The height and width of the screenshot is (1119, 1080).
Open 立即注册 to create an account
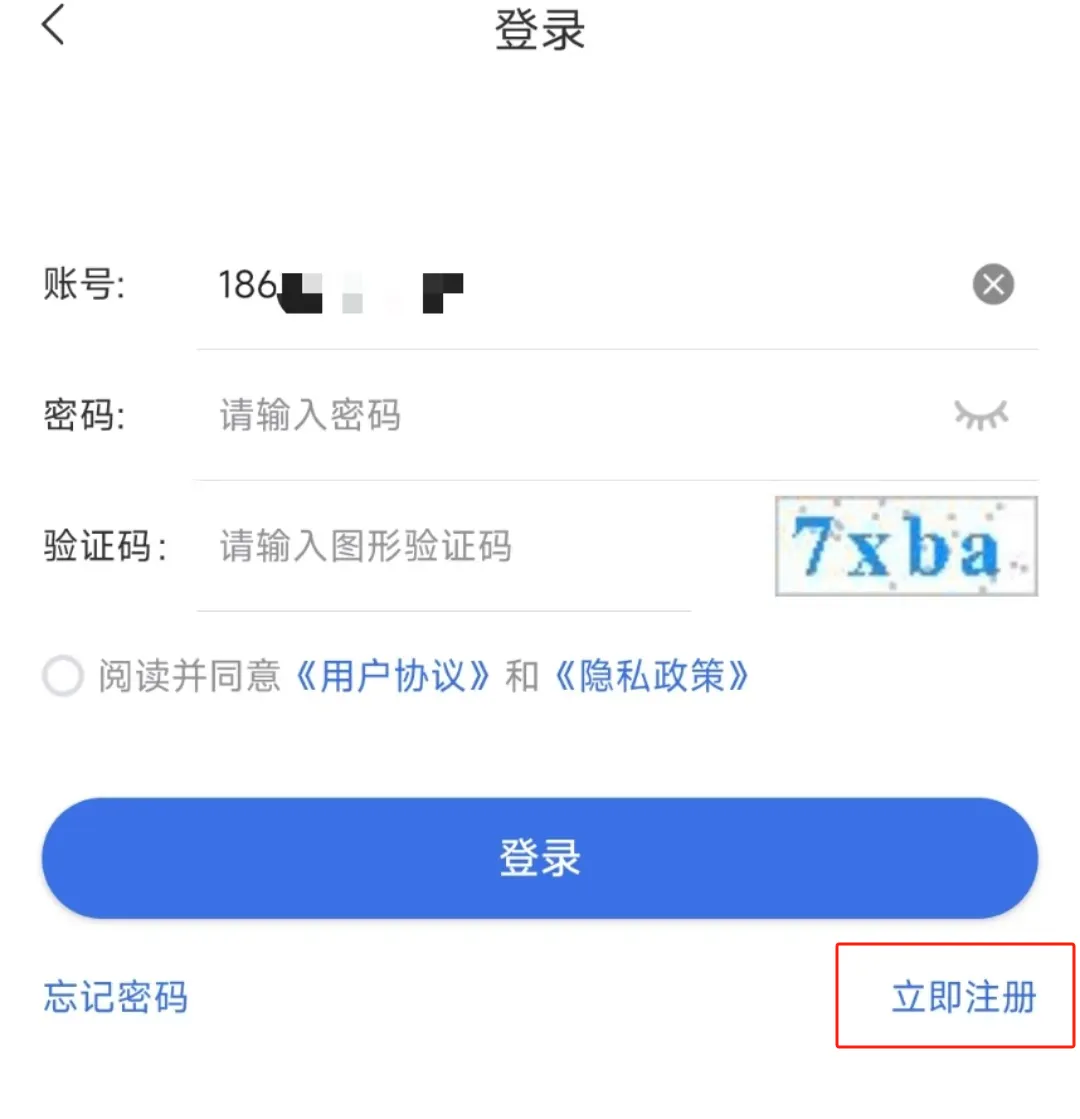point(963,997)
